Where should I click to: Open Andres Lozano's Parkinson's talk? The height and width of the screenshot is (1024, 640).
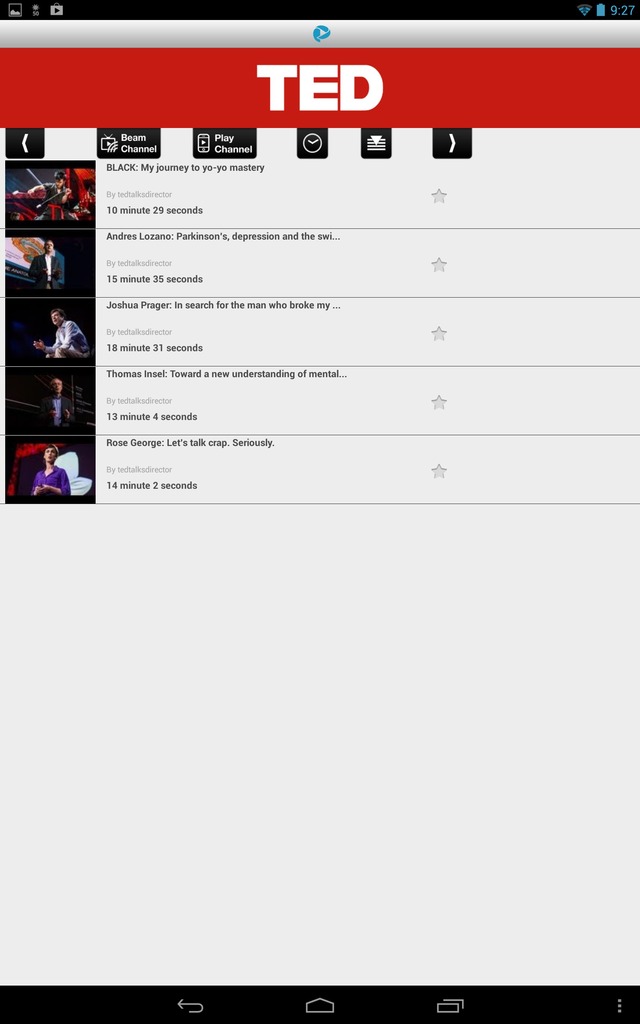[x=320, y=263]
